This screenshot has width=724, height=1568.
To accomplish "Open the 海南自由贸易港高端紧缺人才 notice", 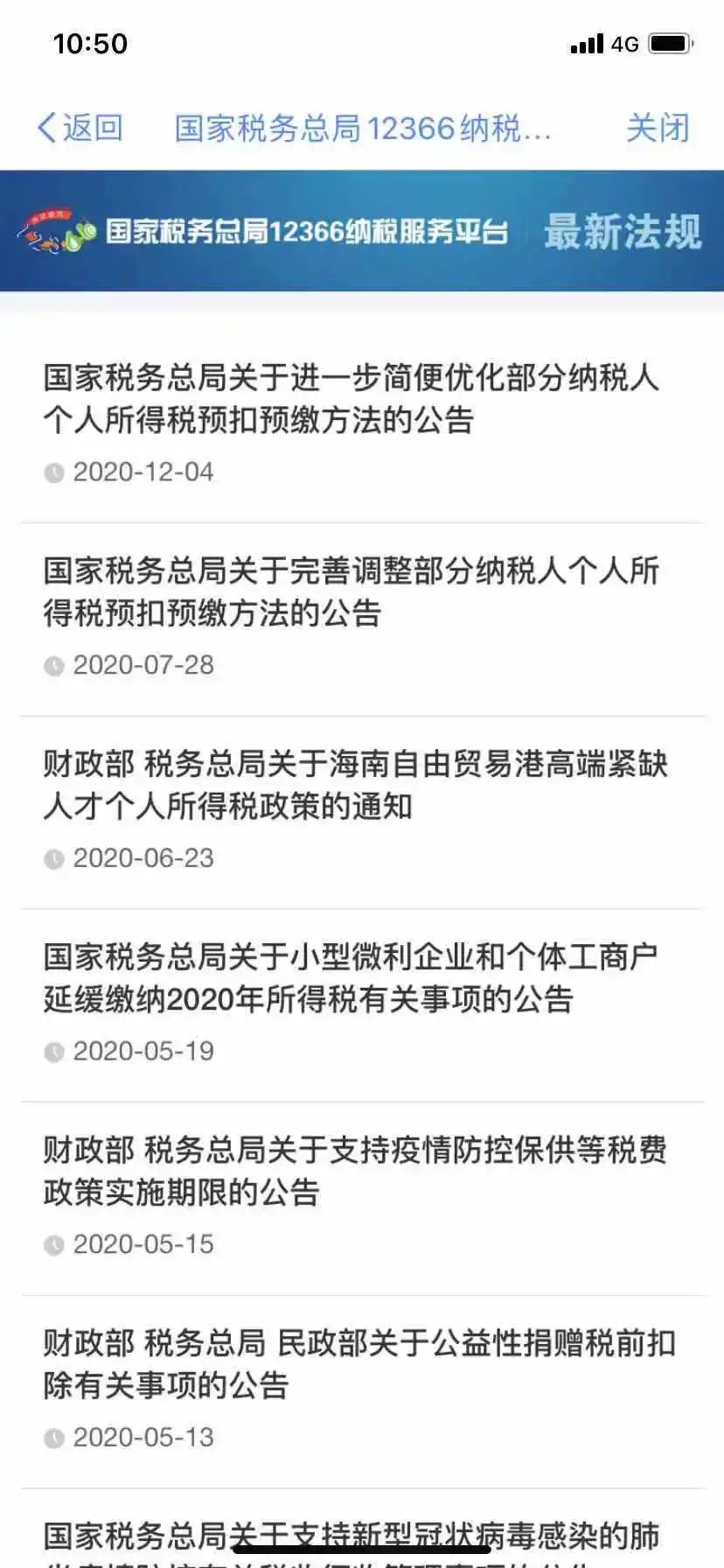I will click(x=362, y=812).
